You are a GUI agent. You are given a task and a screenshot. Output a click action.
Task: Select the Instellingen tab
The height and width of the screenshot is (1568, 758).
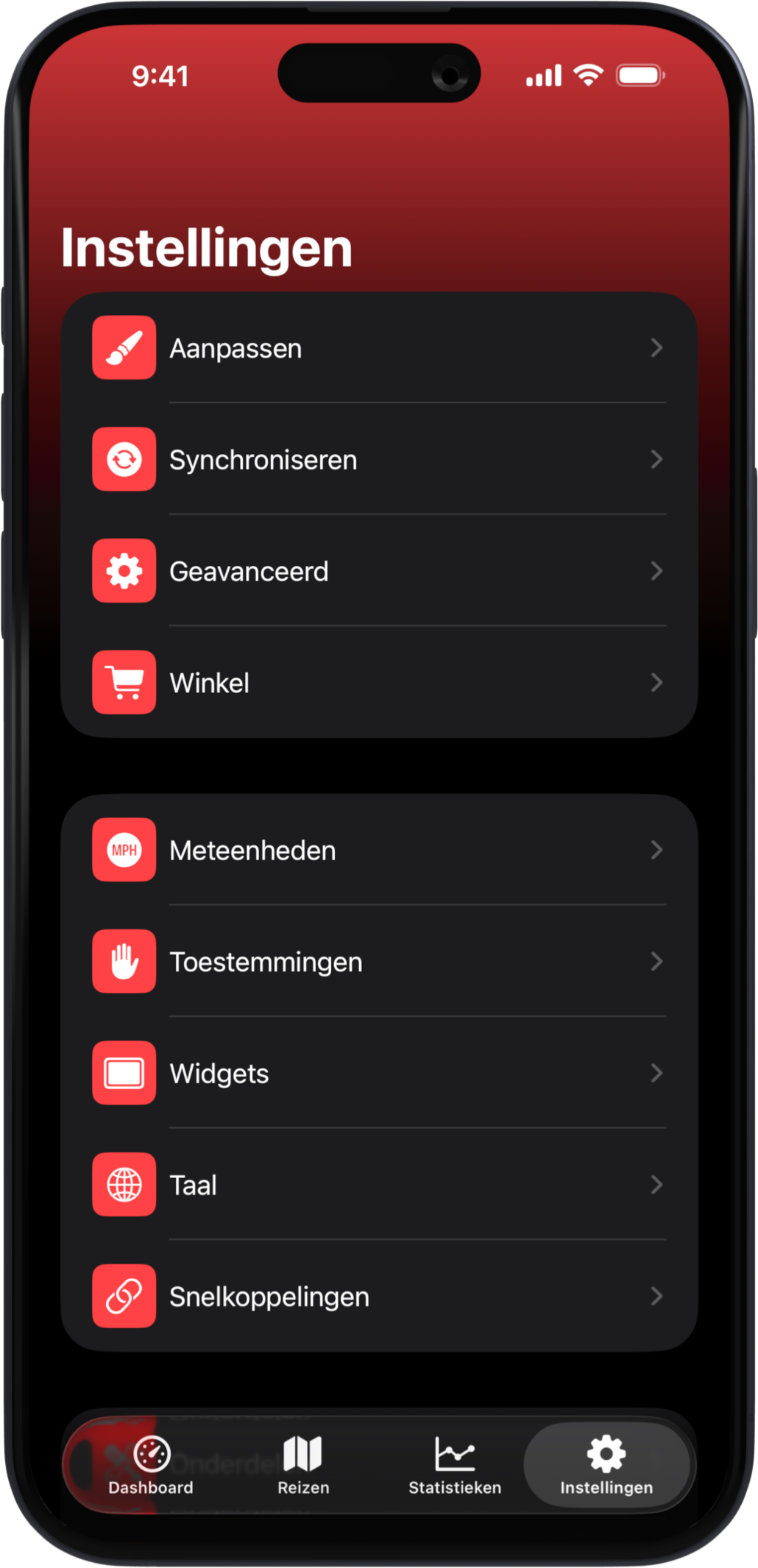point(606,1466)
